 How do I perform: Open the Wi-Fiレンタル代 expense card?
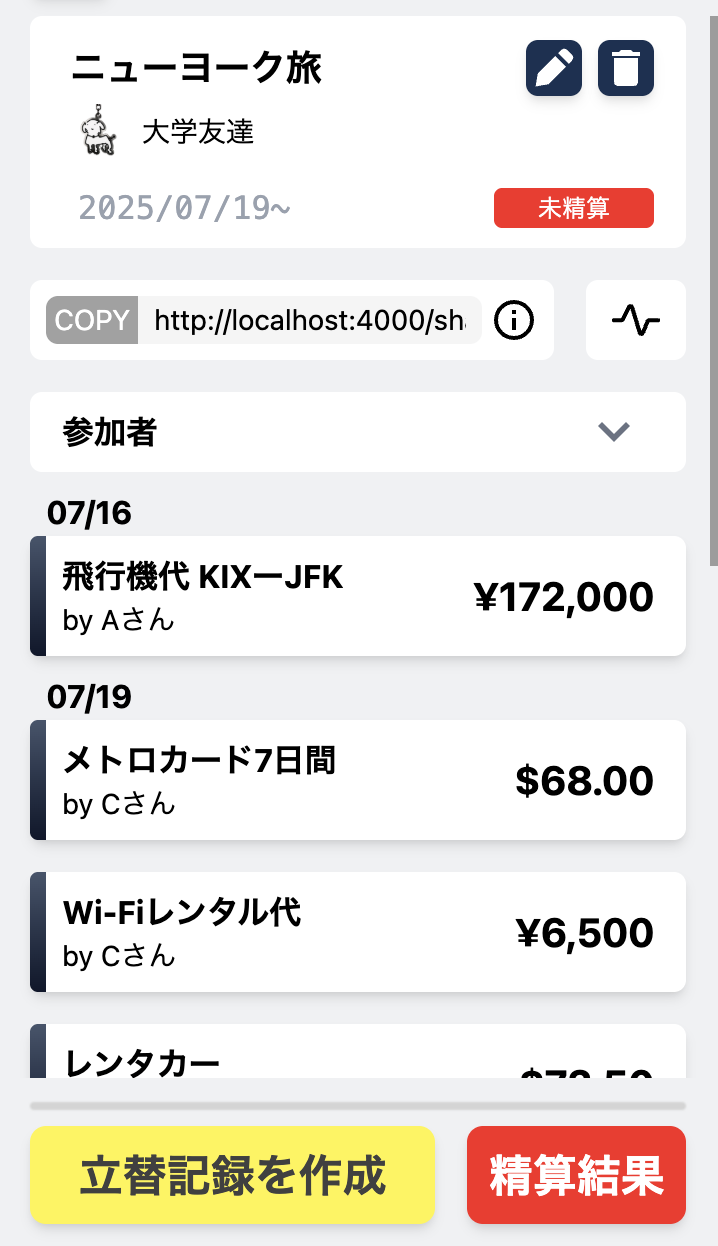click(x=358, y=932)
